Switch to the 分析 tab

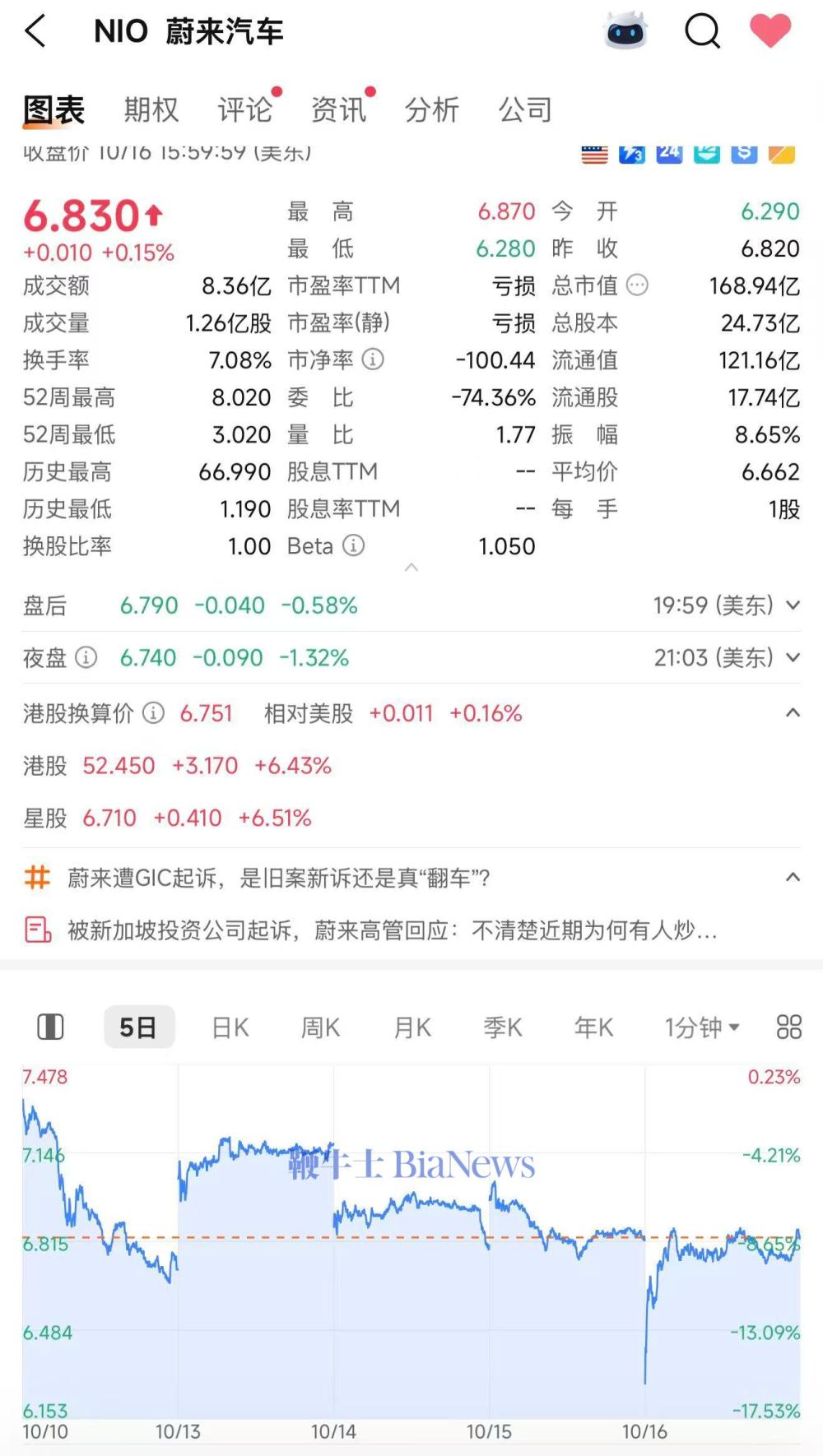[432, 109]
